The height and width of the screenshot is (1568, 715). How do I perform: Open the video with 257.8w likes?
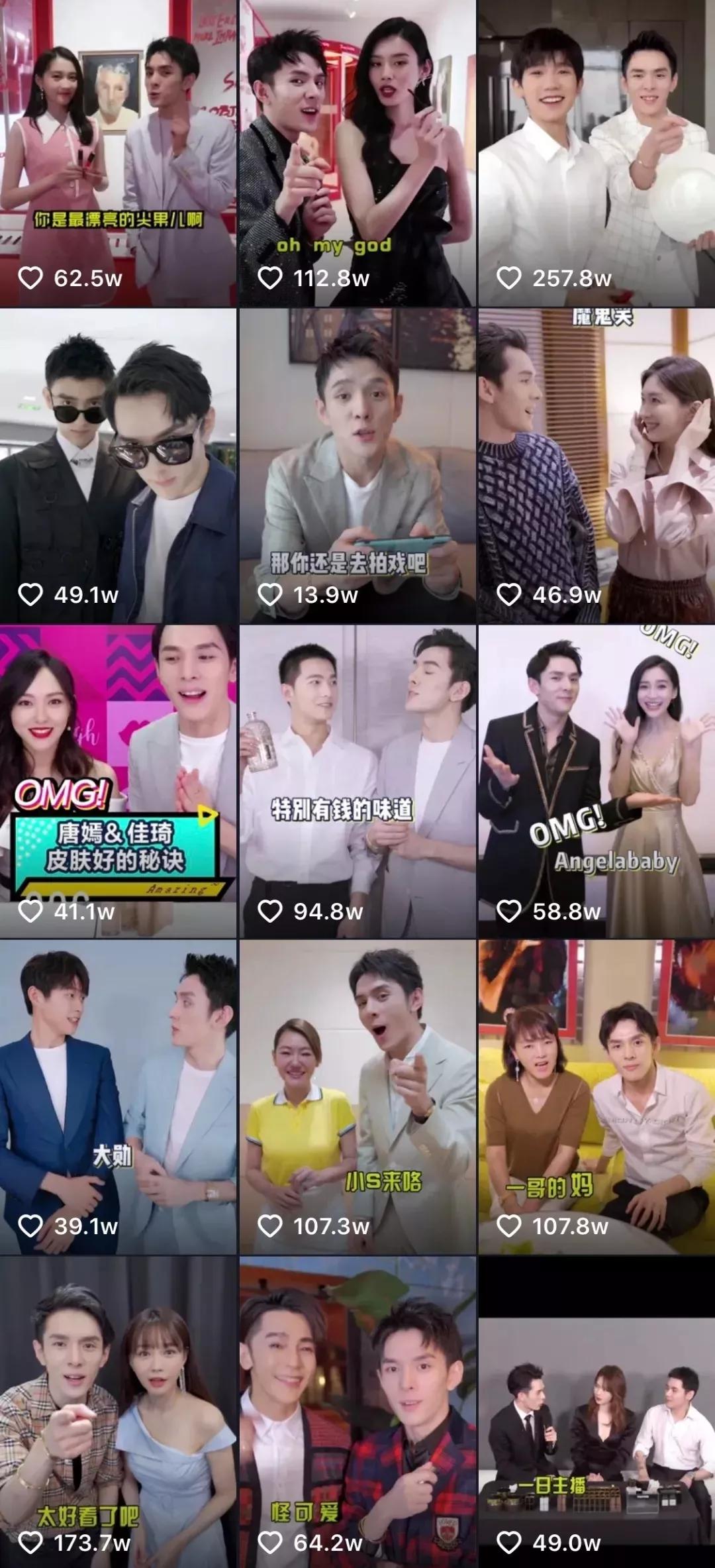(x=596, y=152)
